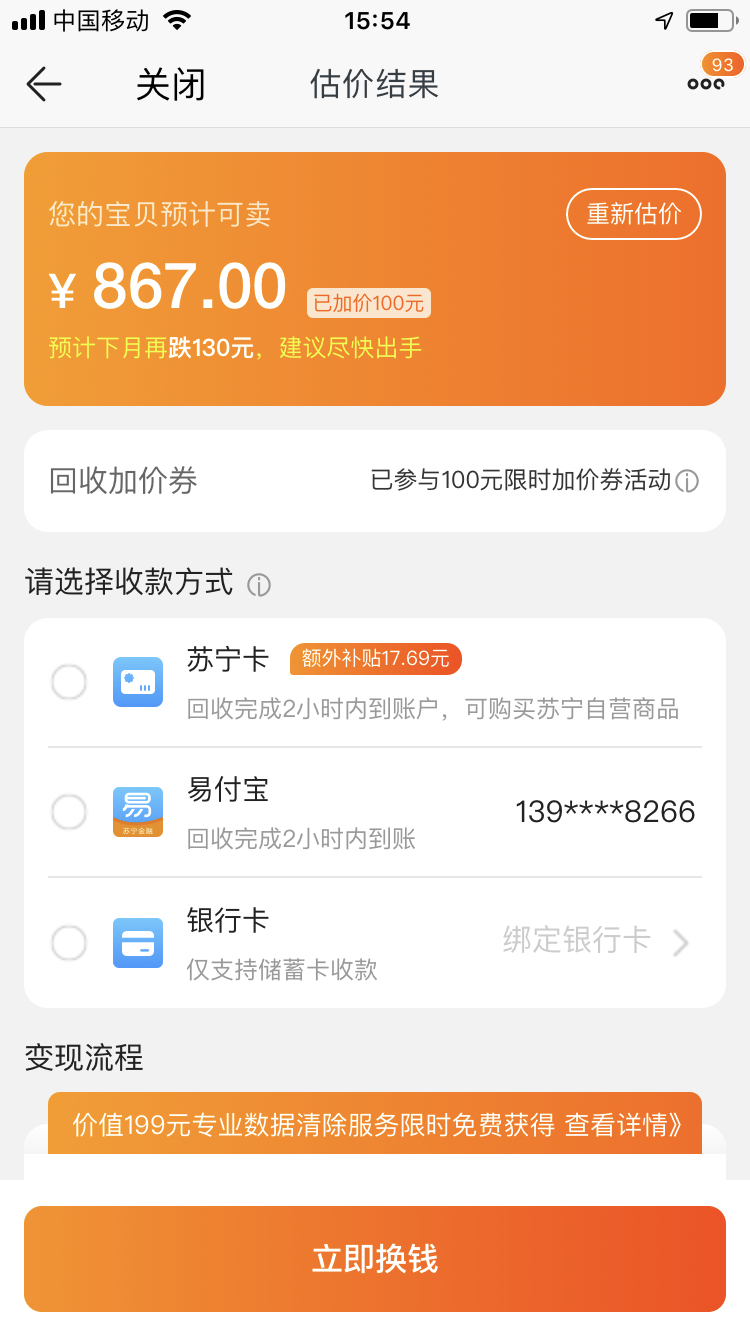This screenshot has height=1334, width=750.
Task: Open info icon beside 限时加价券活动
Action: click(687, 481)
